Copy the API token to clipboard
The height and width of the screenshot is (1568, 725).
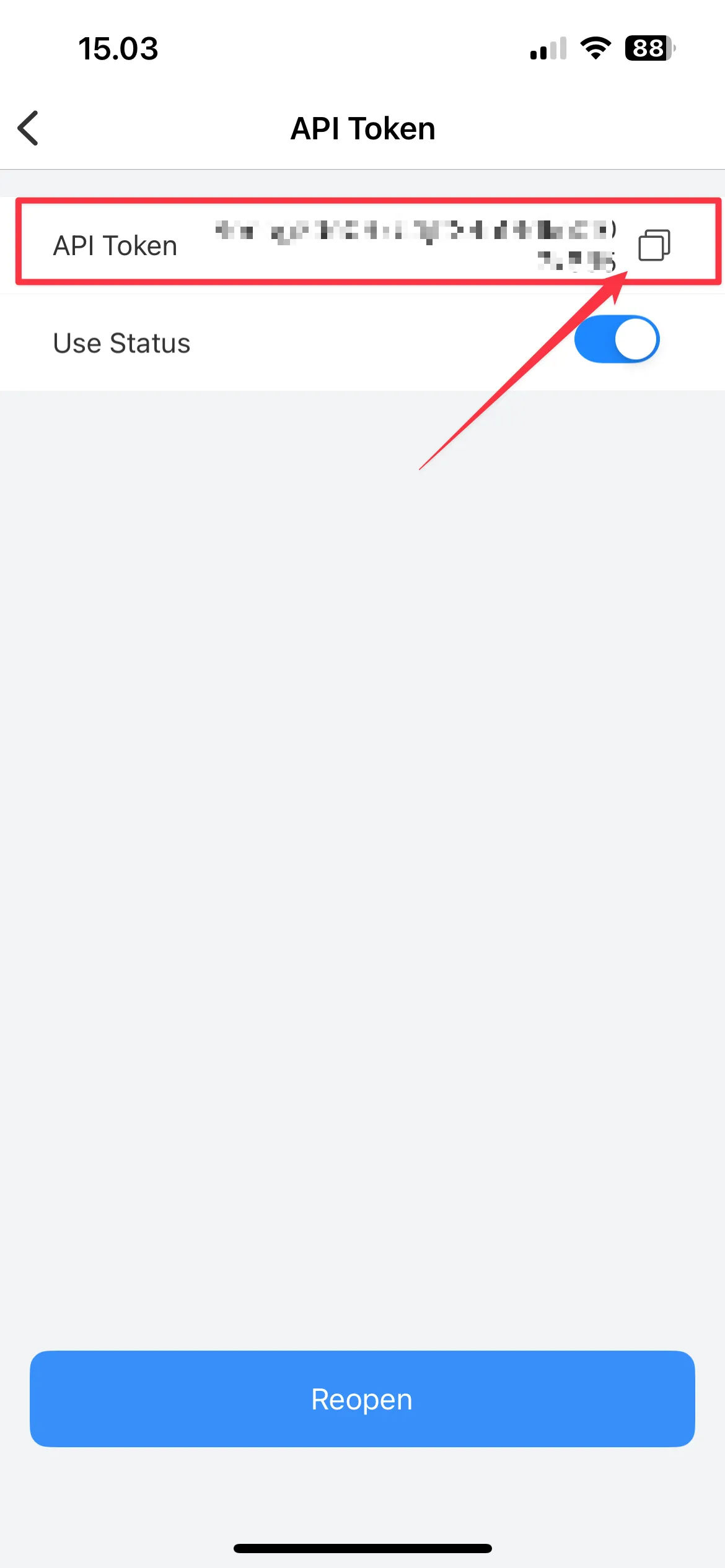pyautogui.click(x=654, y=245)
